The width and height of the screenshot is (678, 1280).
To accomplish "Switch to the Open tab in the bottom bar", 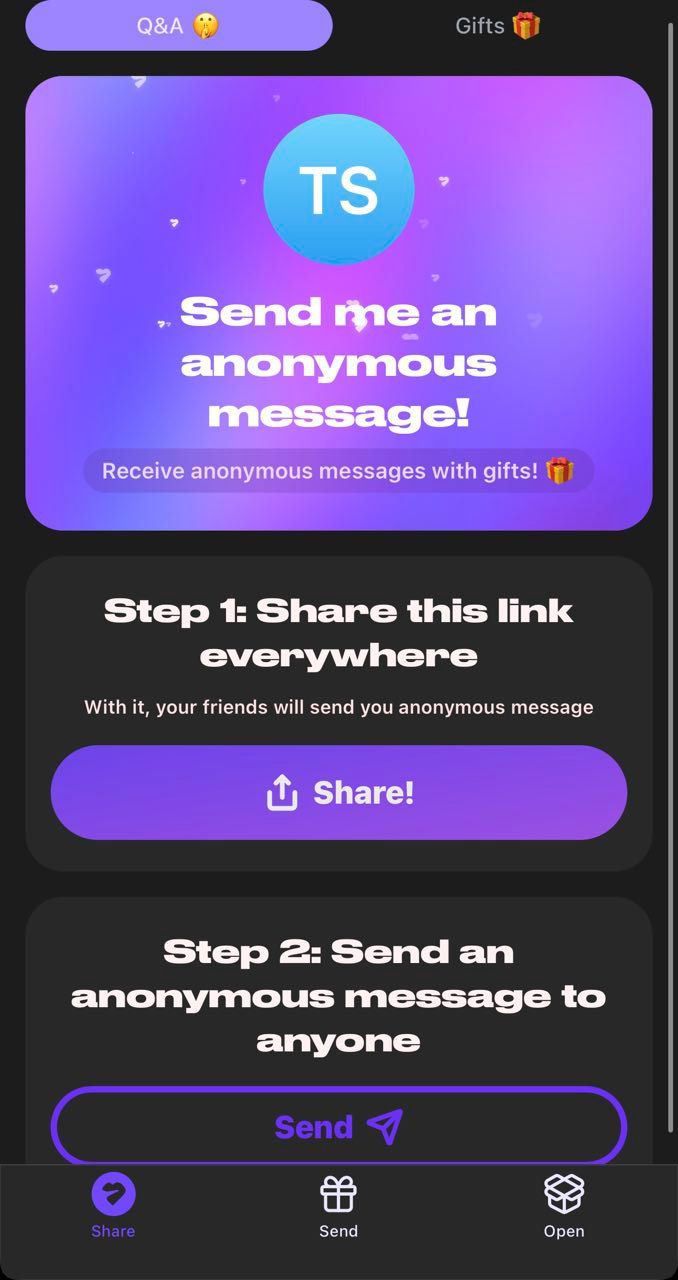I will [x=564, y=1205].
